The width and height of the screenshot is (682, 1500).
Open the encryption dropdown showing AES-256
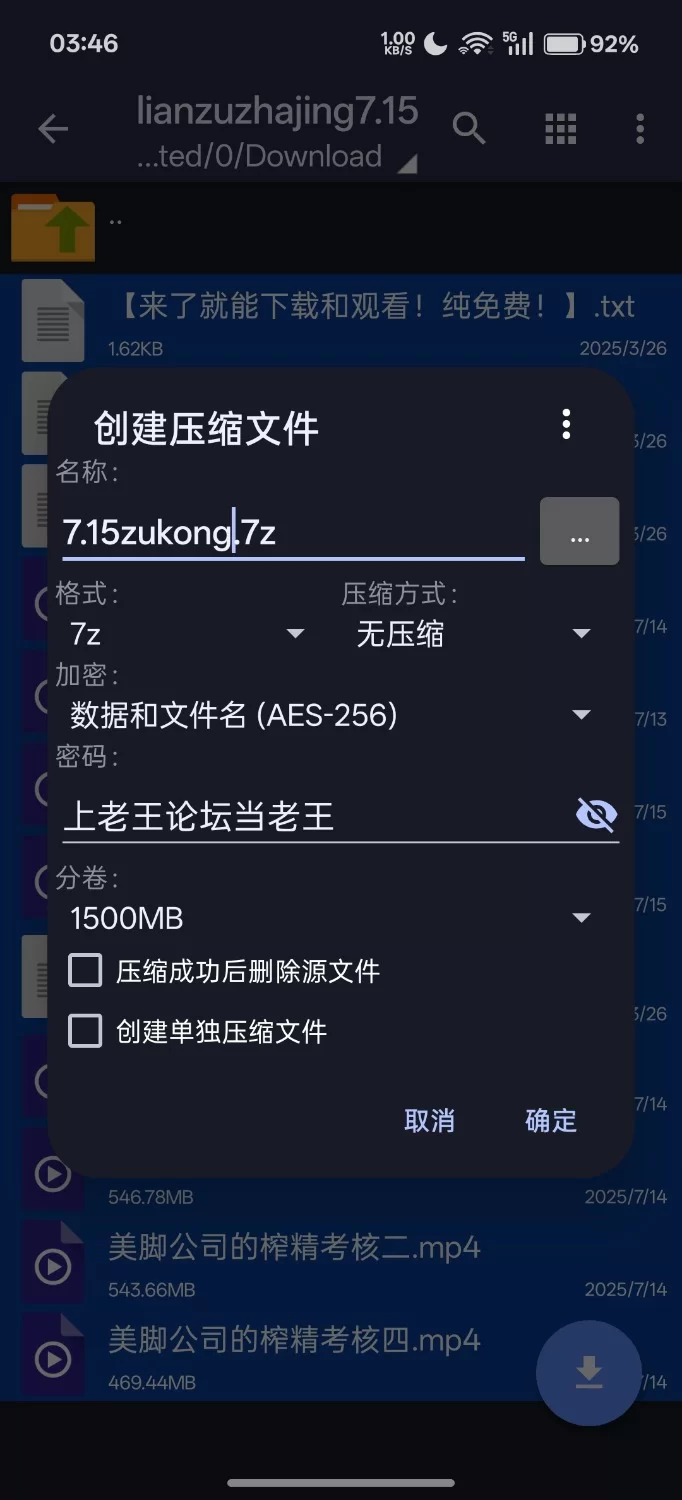(x=330, y=715)
